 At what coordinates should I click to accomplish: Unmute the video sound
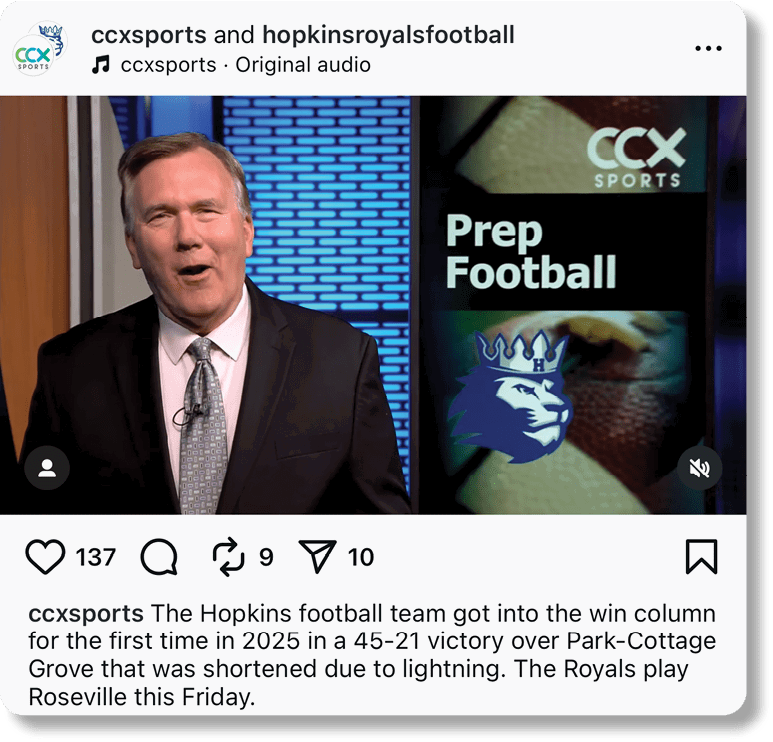point(699,468)
